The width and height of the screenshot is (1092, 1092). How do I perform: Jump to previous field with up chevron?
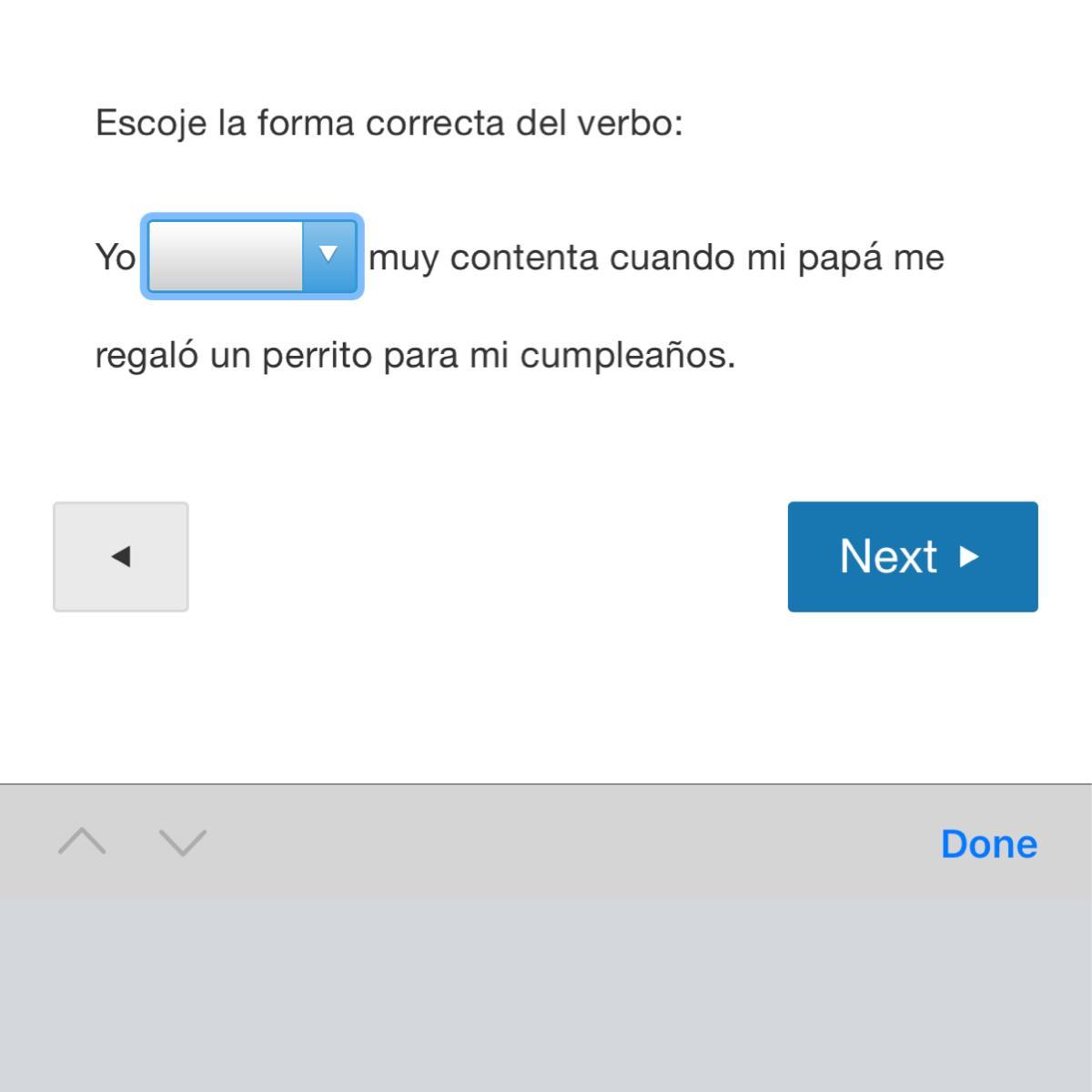click(82, 843)
